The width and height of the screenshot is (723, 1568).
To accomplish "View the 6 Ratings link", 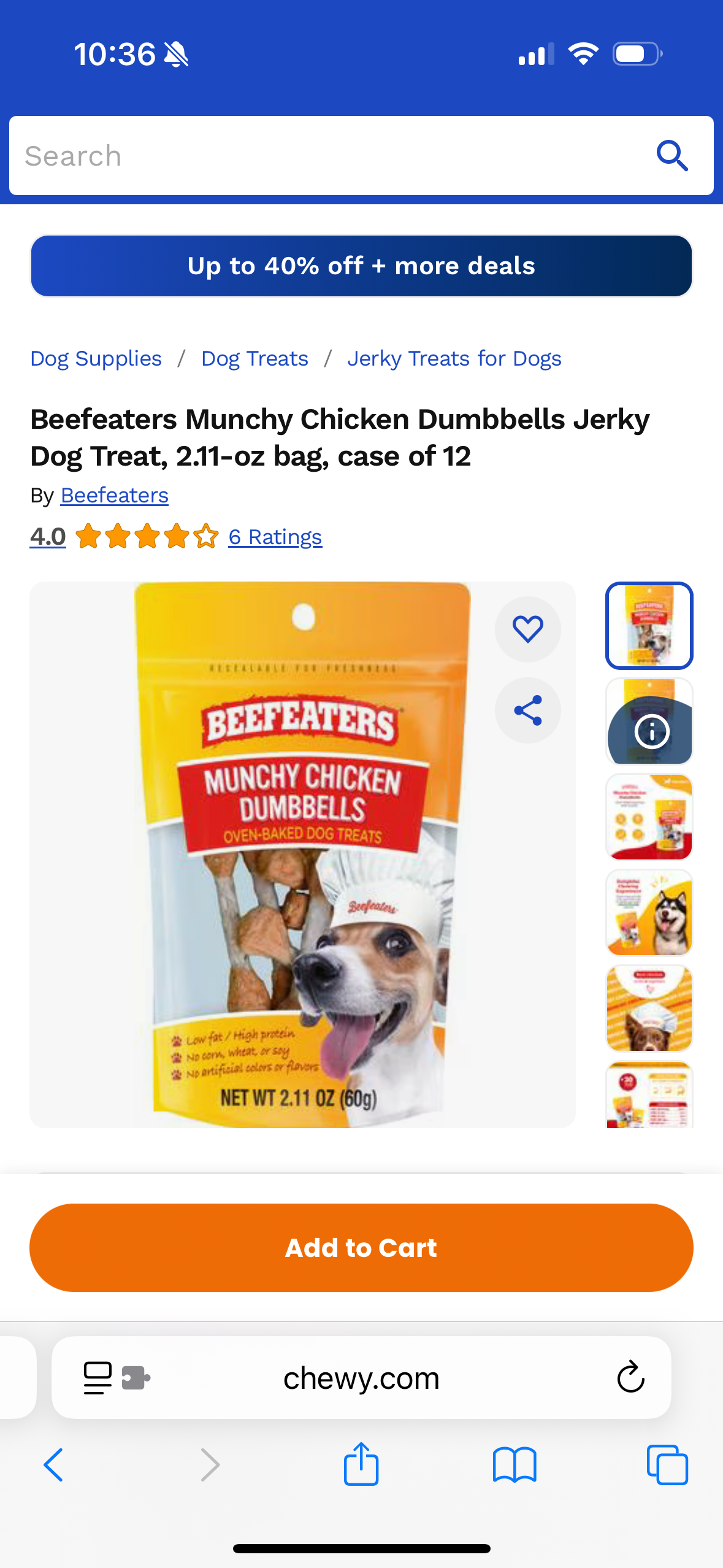I will [x=275, y=537].
